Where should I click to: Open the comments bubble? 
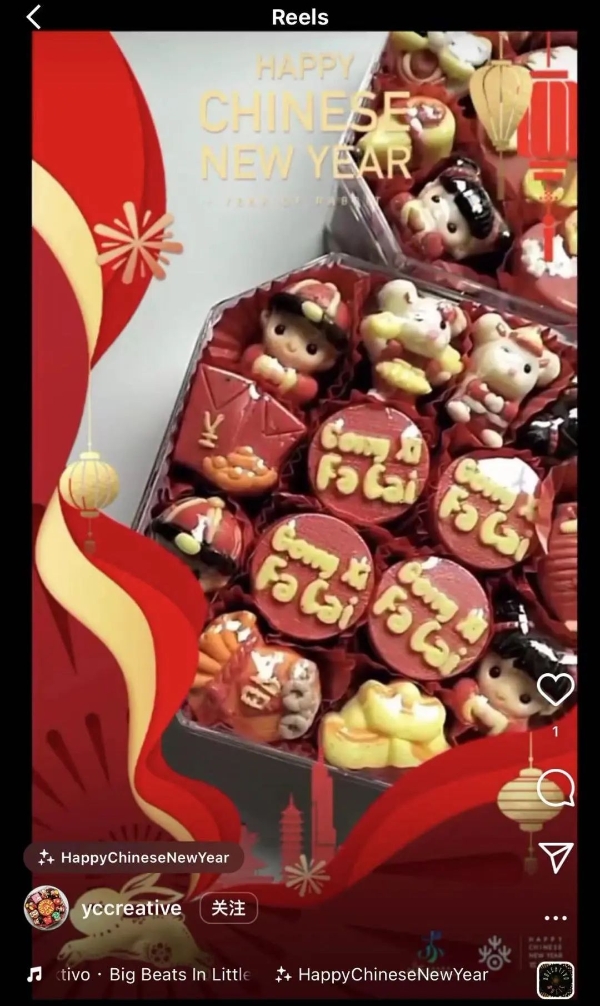tap(555, 788)
